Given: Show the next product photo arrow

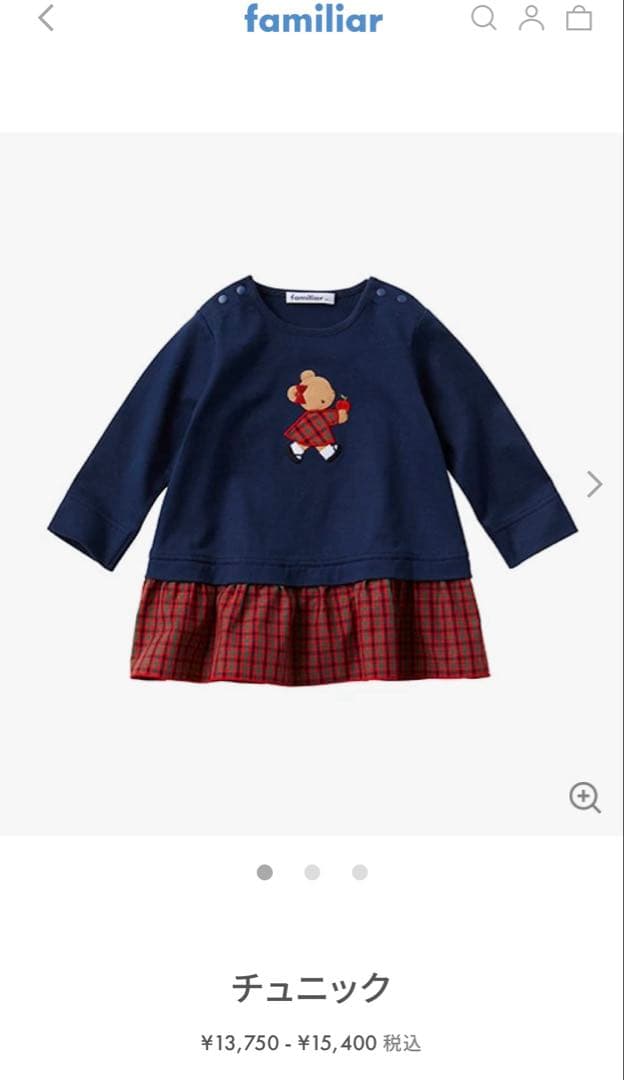Looking at the screenshot, I should 594,484.
